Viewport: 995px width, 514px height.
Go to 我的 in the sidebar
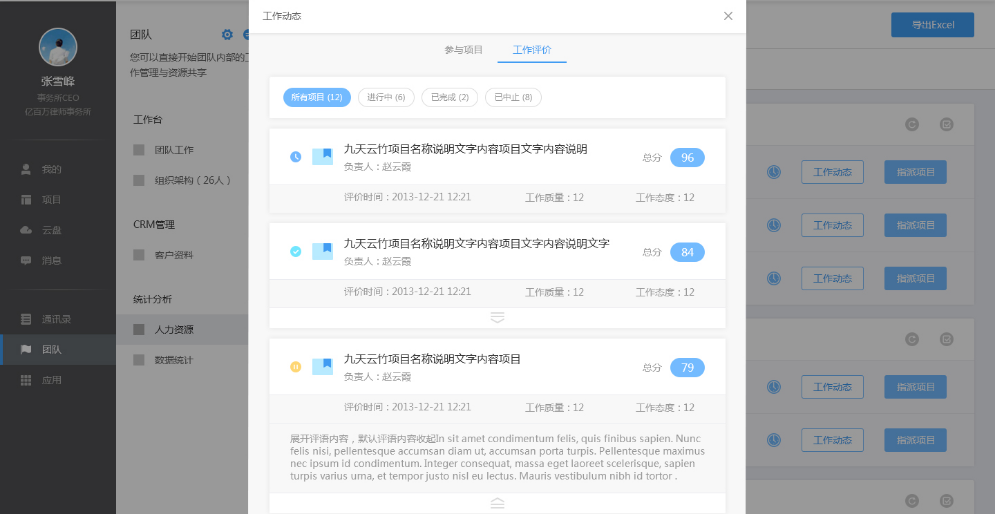click(51, 170)
